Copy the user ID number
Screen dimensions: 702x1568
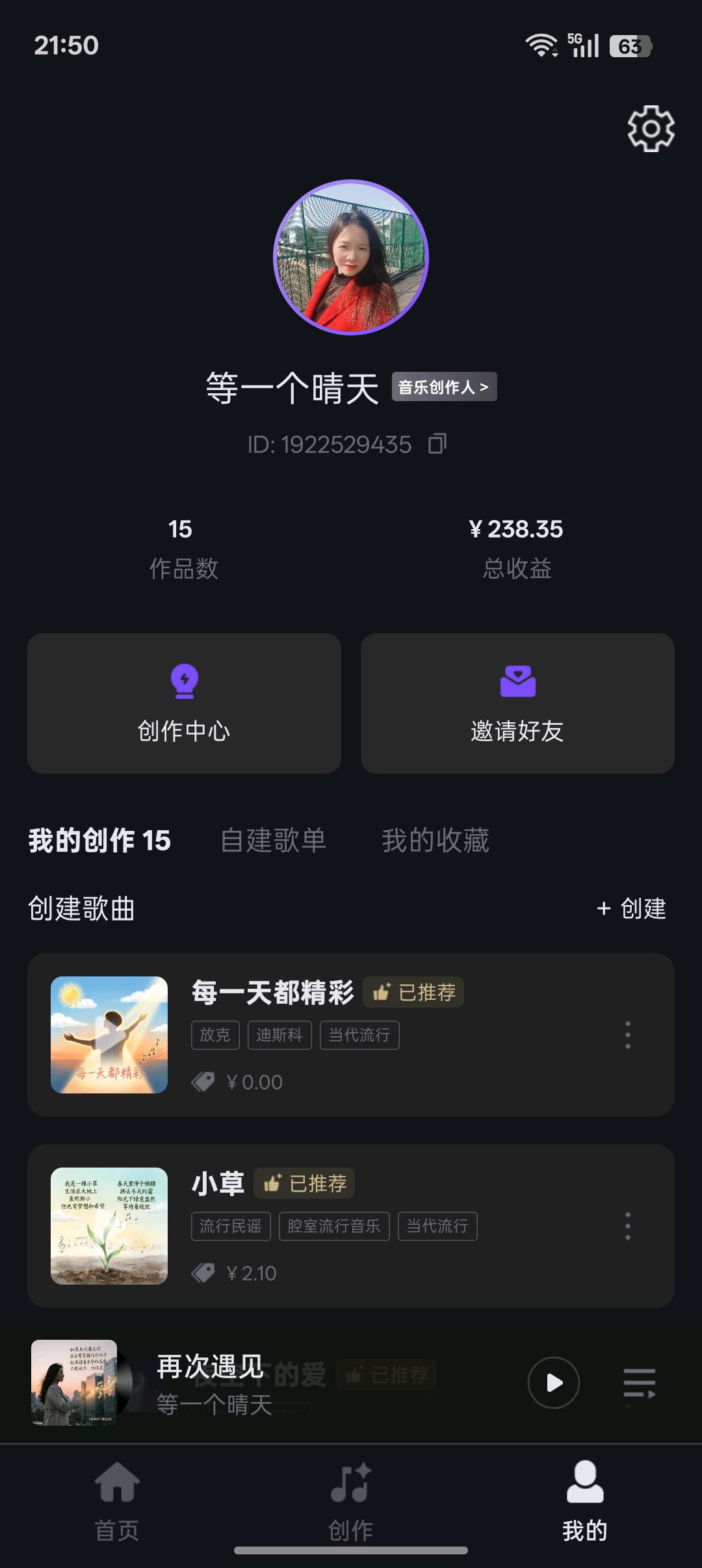pos(437,444)
